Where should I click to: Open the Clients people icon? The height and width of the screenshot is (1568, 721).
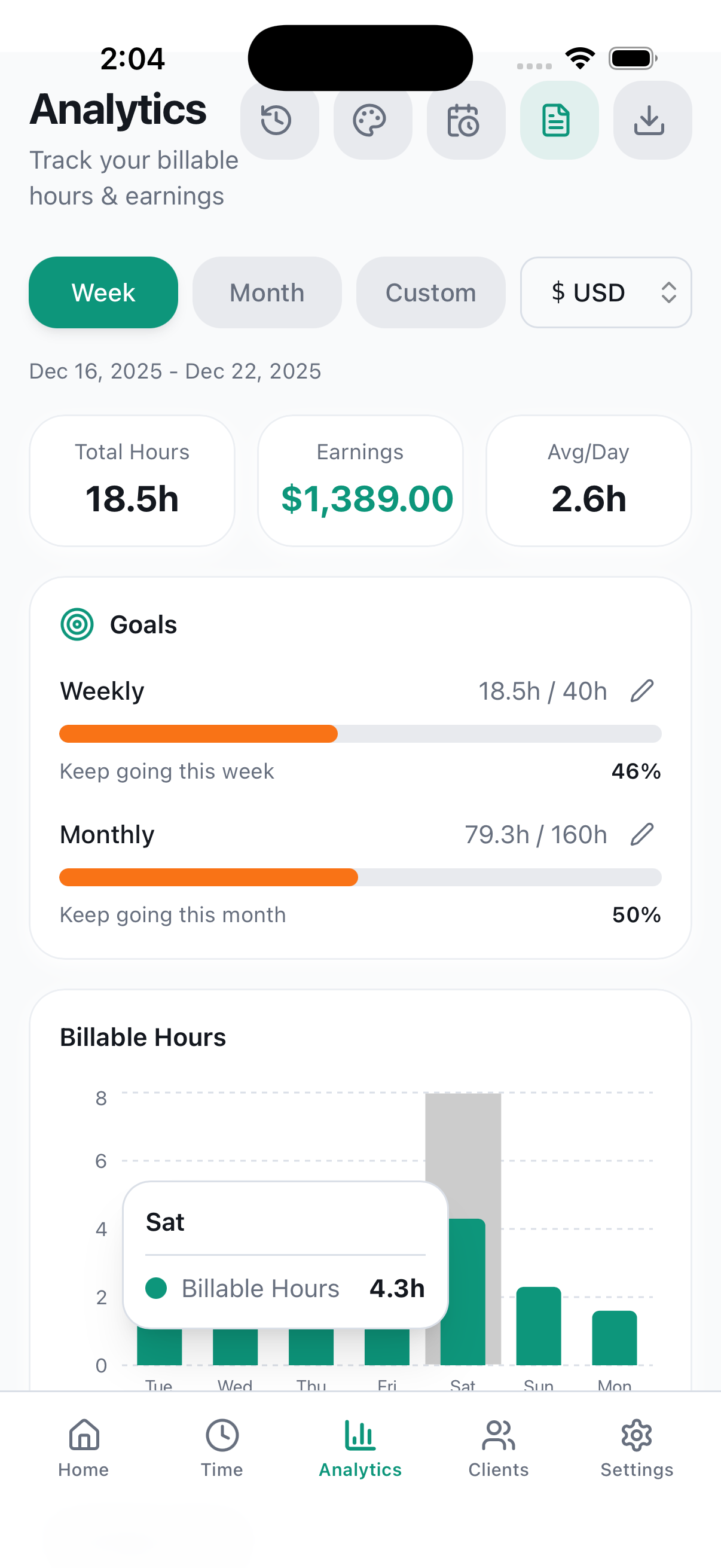click(x=499, y=1436)
